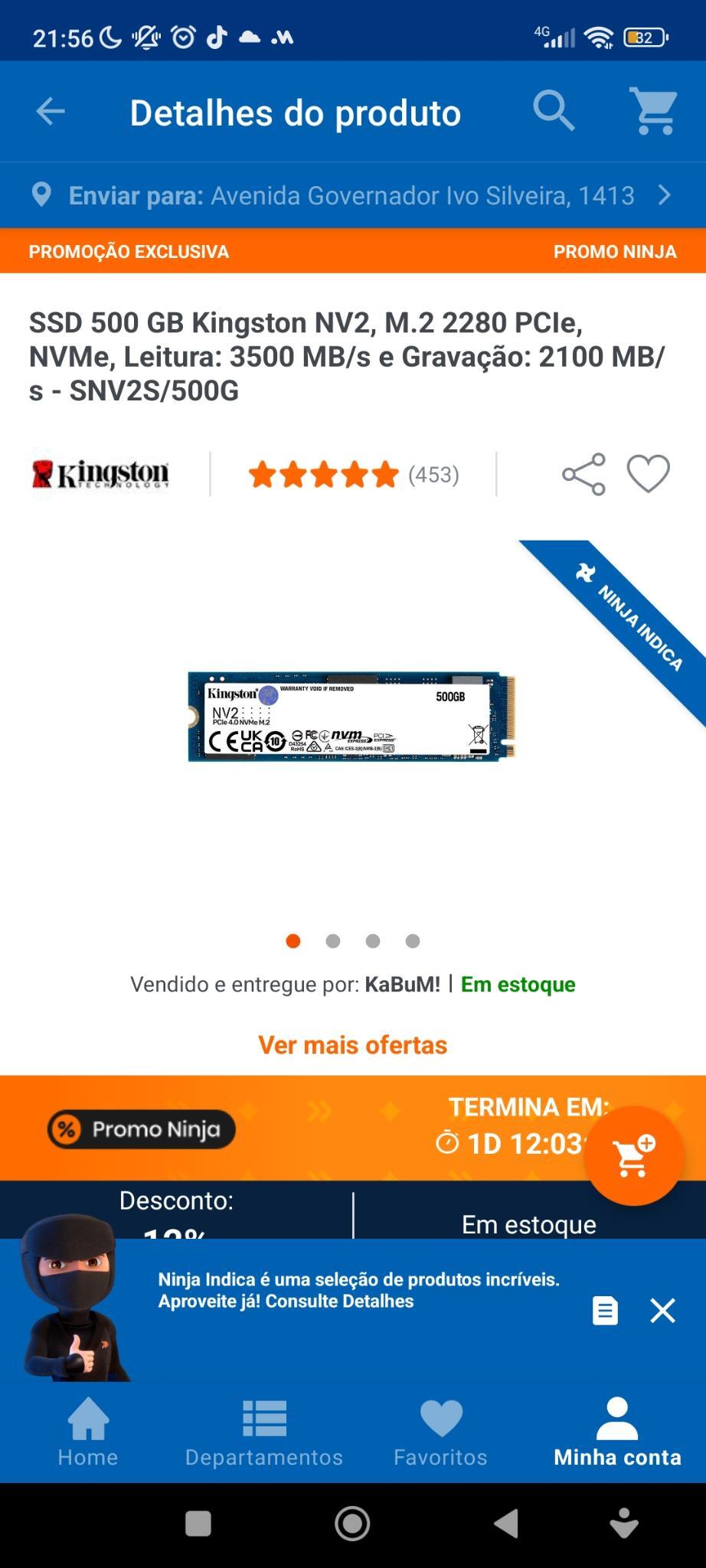Open Ninja Indica details document icon
The height and width of the screenshot is (1568, 706).
click(x=605, y=1310)
